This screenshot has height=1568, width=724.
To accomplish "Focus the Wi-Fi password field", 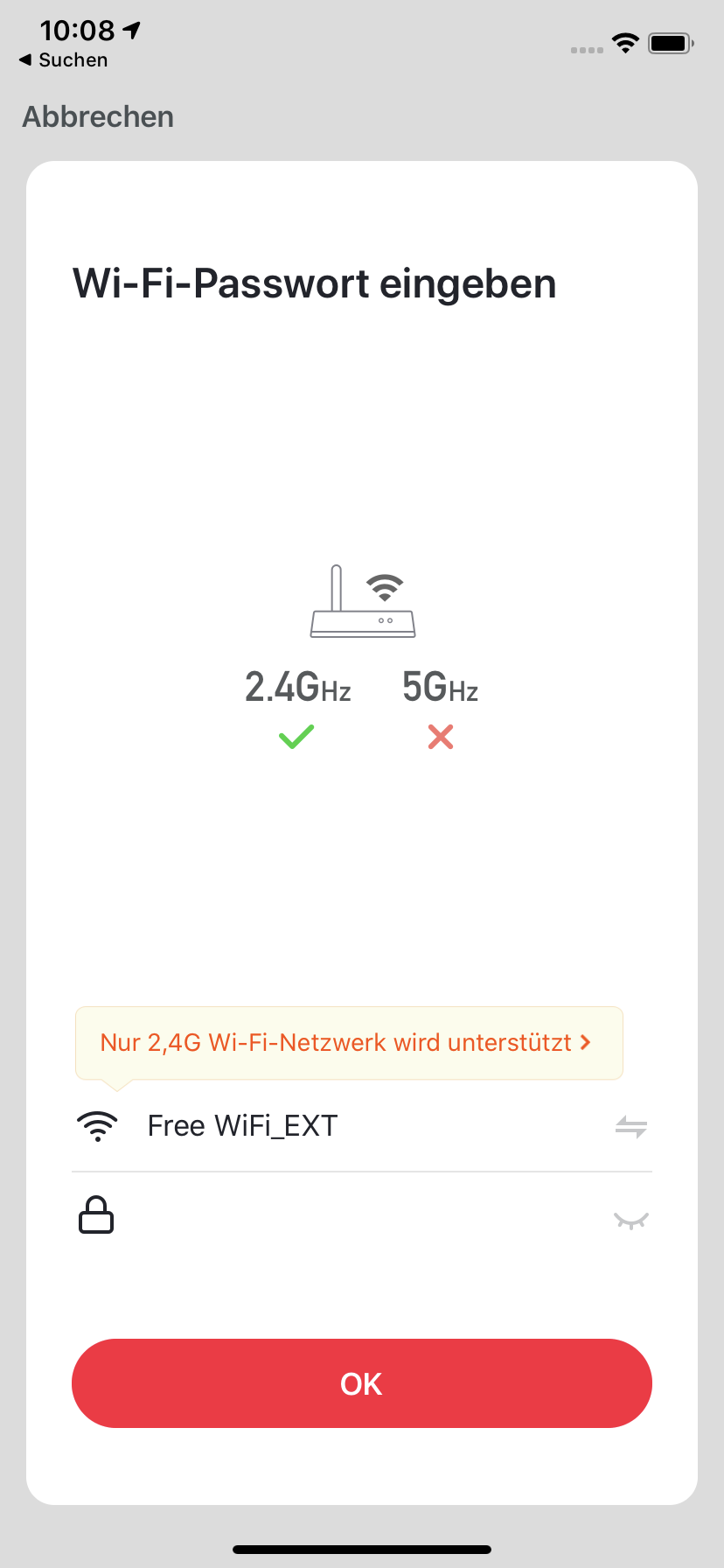I will tap(350, 1218).
